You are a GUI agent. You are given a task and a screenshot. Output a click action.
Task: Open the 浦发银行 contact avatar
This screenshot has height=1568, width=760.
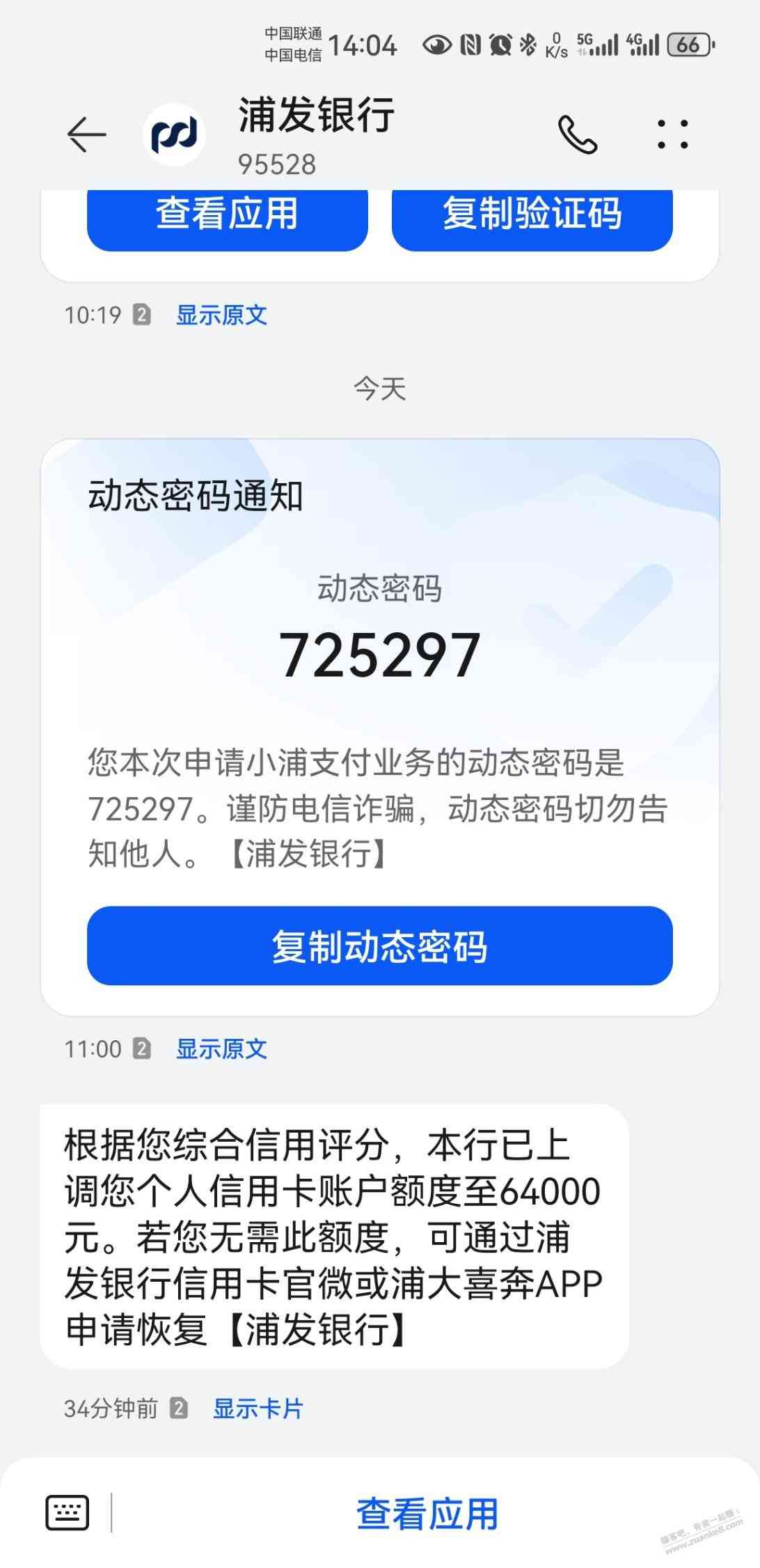[x=174, y=134]
